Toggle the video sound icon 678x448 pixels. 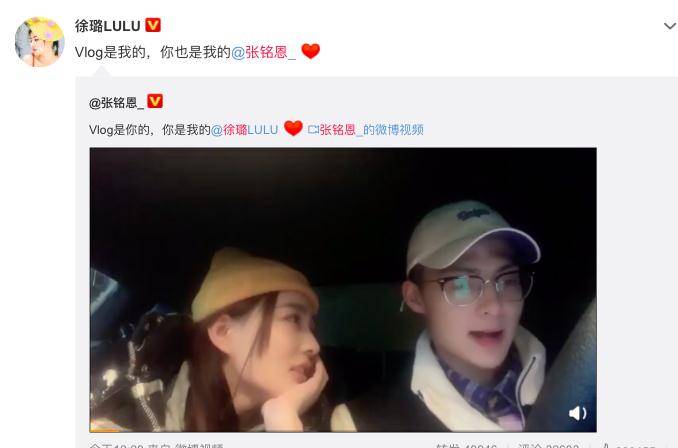coord(577,412)
